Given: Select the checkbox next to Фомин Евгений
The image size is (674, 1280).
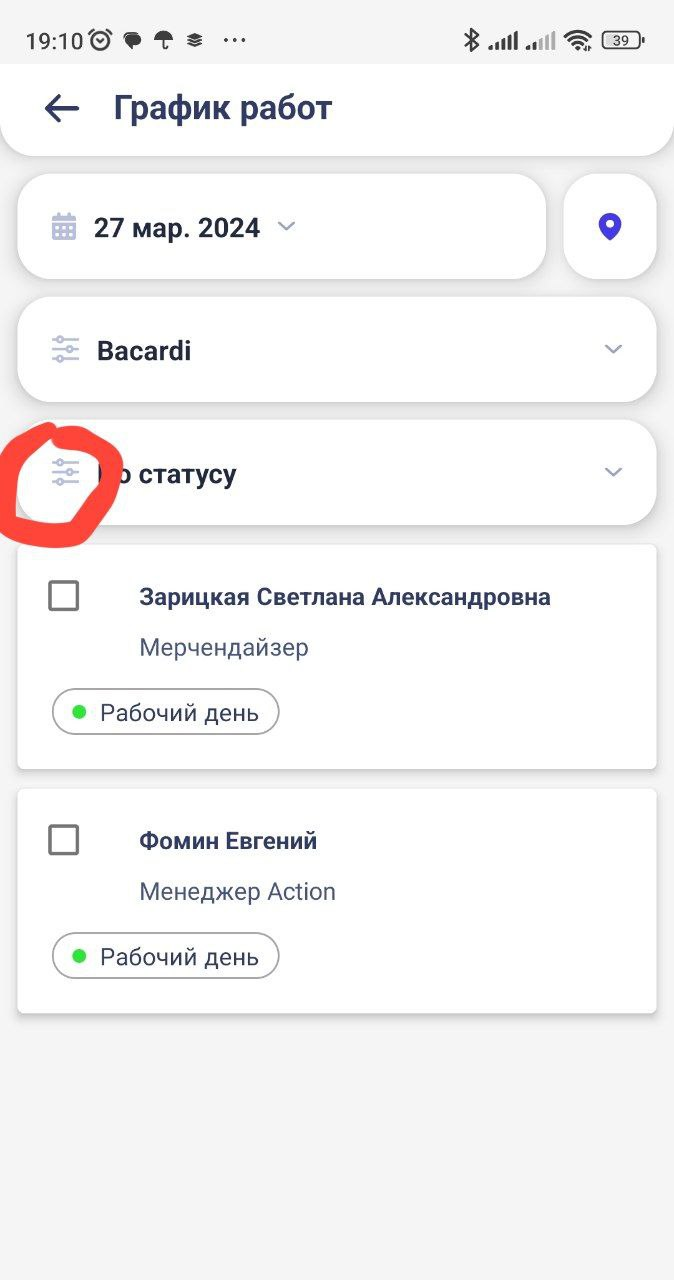Looking at the screenshot, I should (64, 841).
